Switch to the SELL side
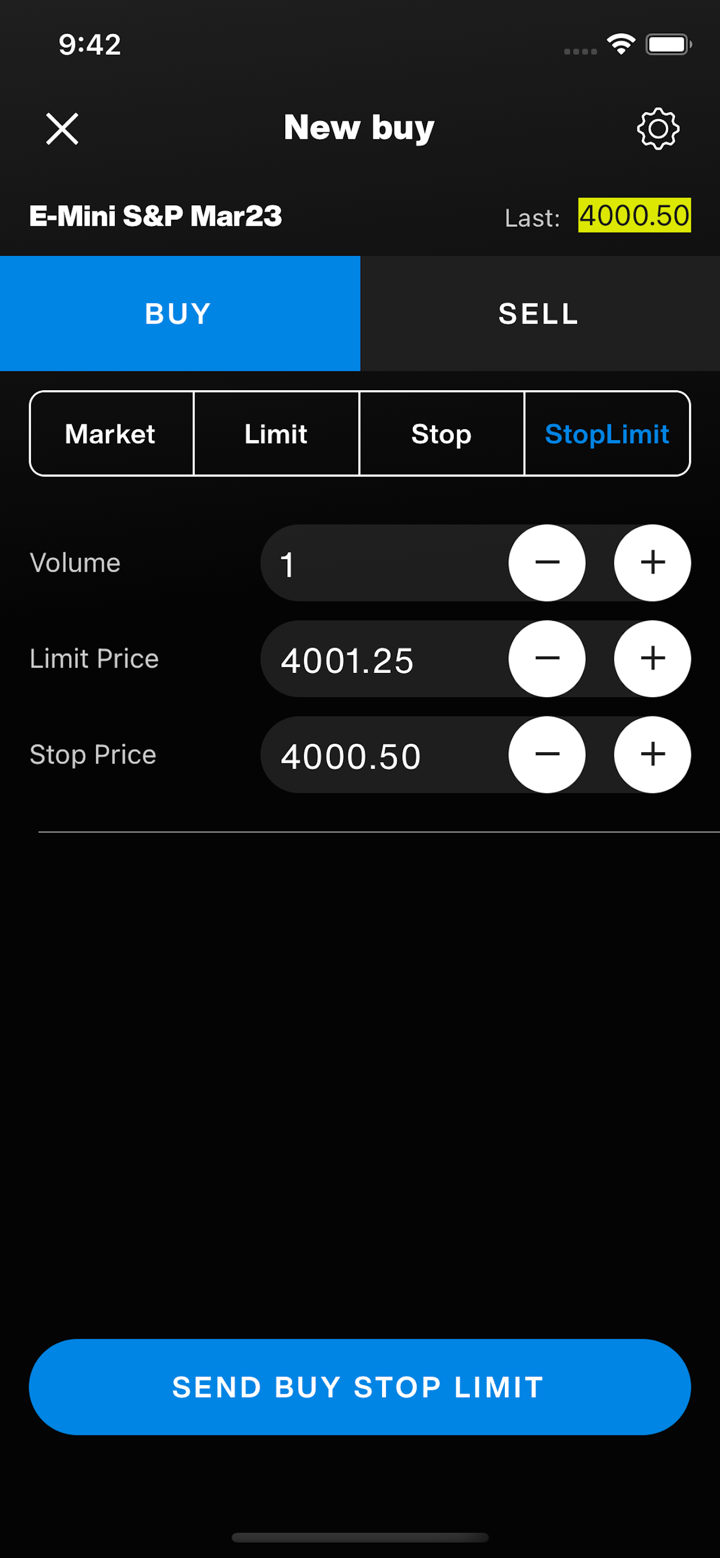 (539, 314)
